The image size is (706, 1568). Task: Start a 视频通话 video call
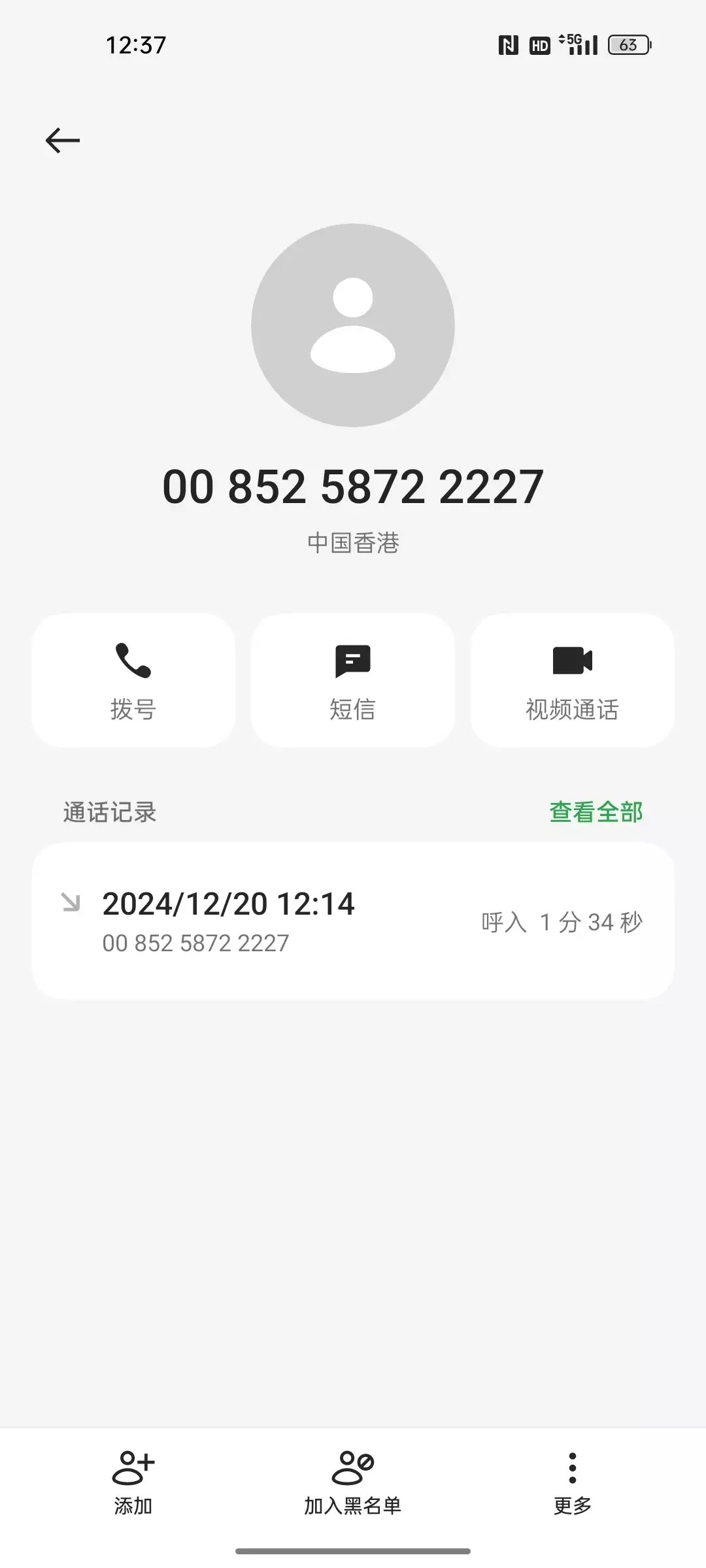tap(572, 680)
